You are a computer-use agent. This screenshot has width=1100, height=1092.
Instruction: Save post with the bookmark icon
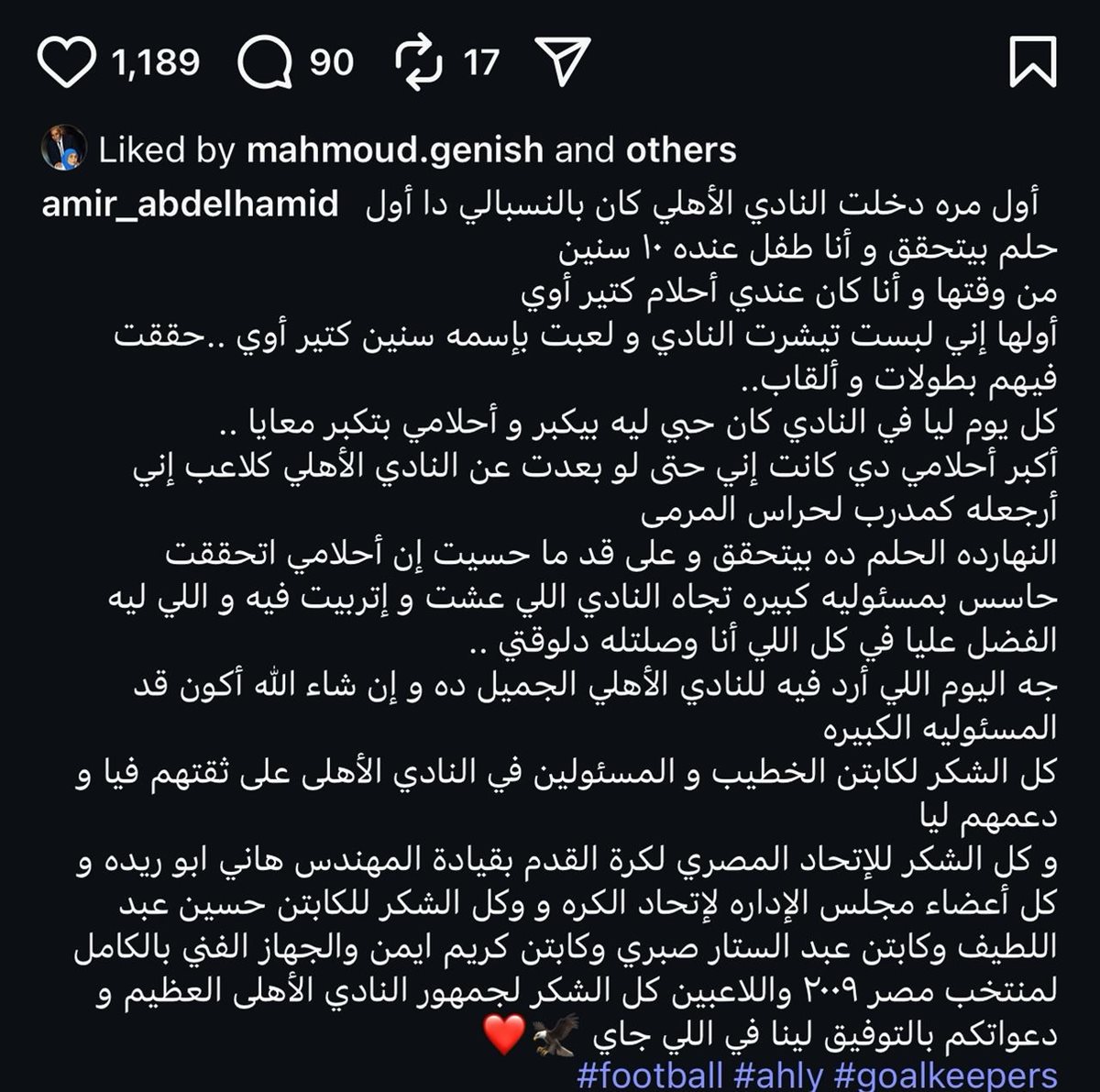tap(1032, 62)
